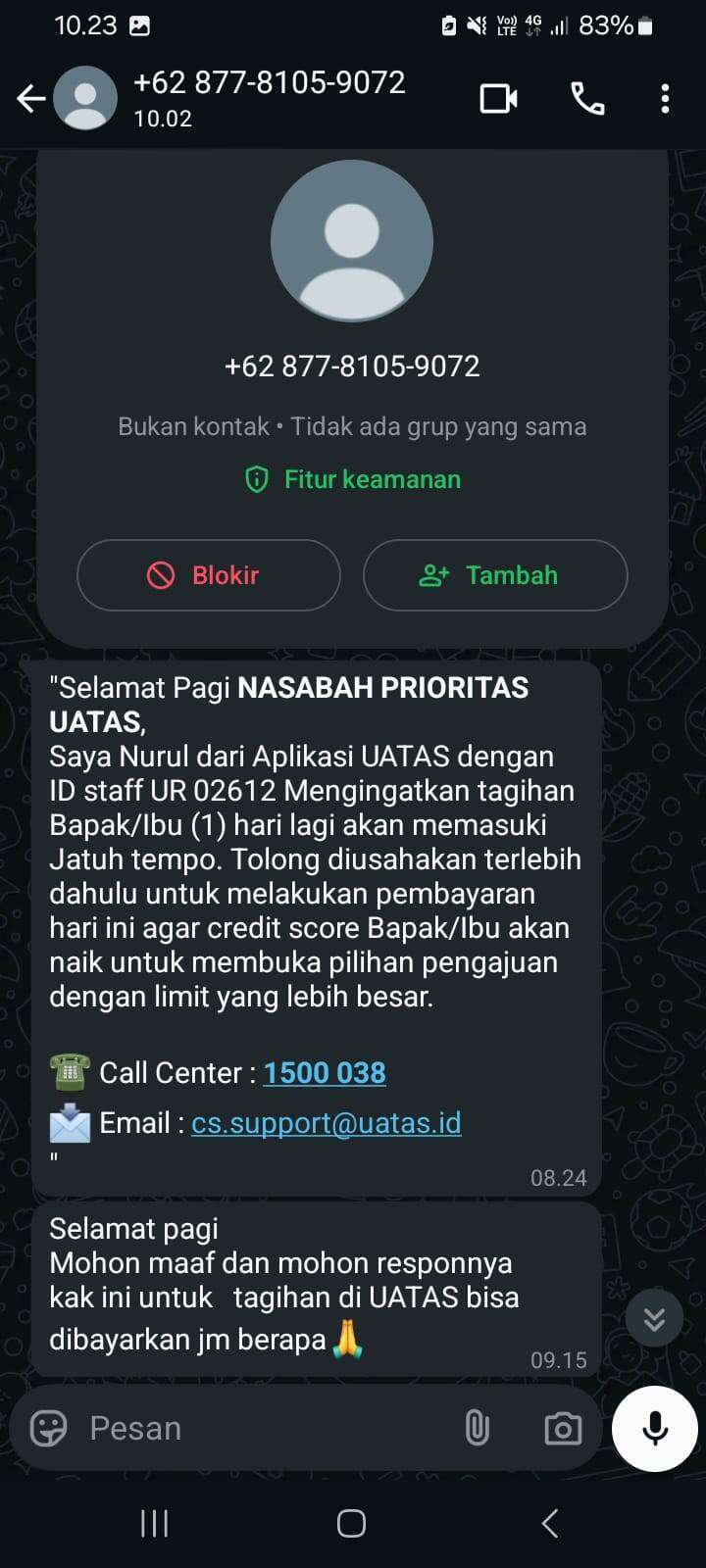Tap the system home button
Viewport: 706px width, 1568px height.
(x=351, y=1523)
